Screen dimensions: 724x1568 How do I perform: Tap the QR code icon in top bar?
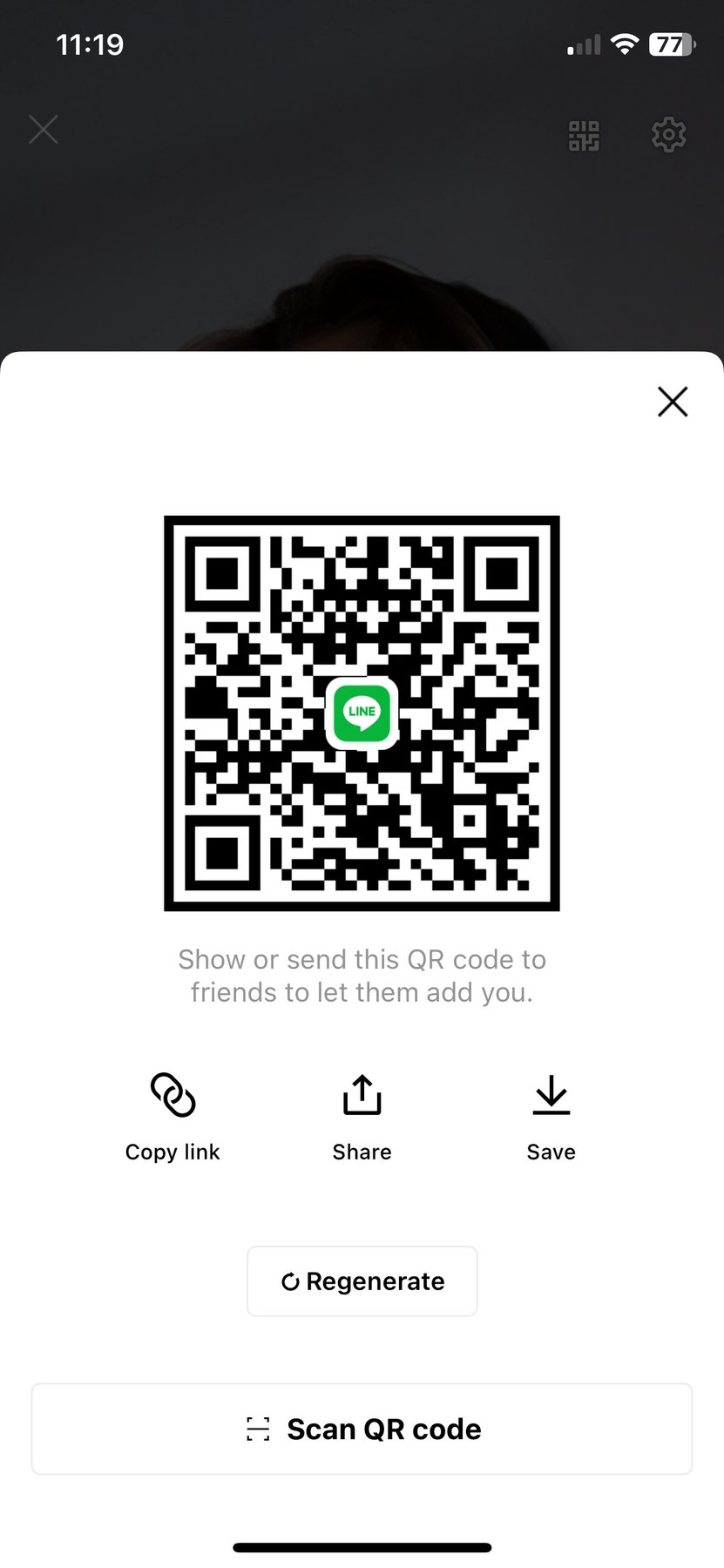point(584,136)
